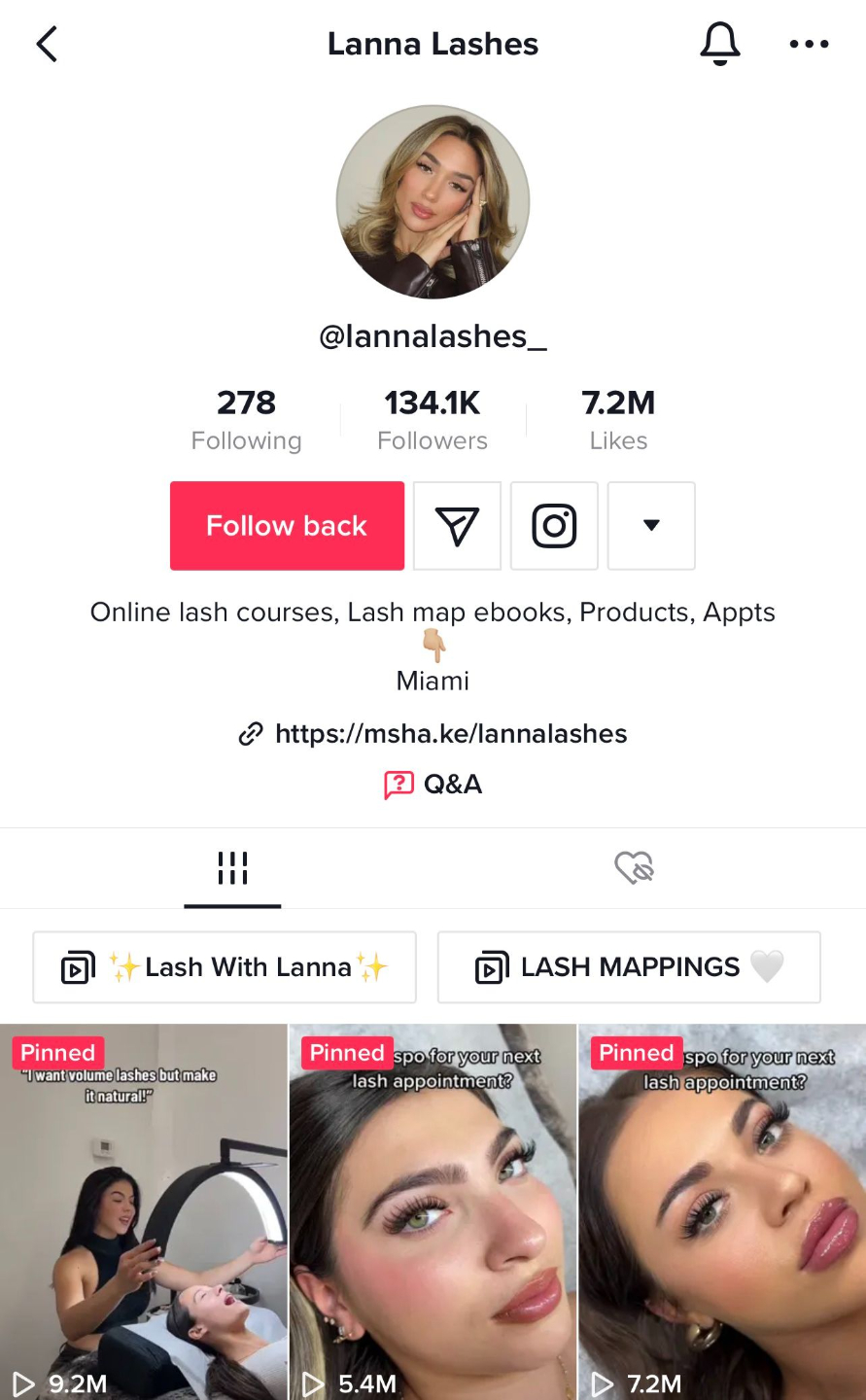View the 278 Following list
The height and width of the screenshot is (1400, 866).
point(246,419)
